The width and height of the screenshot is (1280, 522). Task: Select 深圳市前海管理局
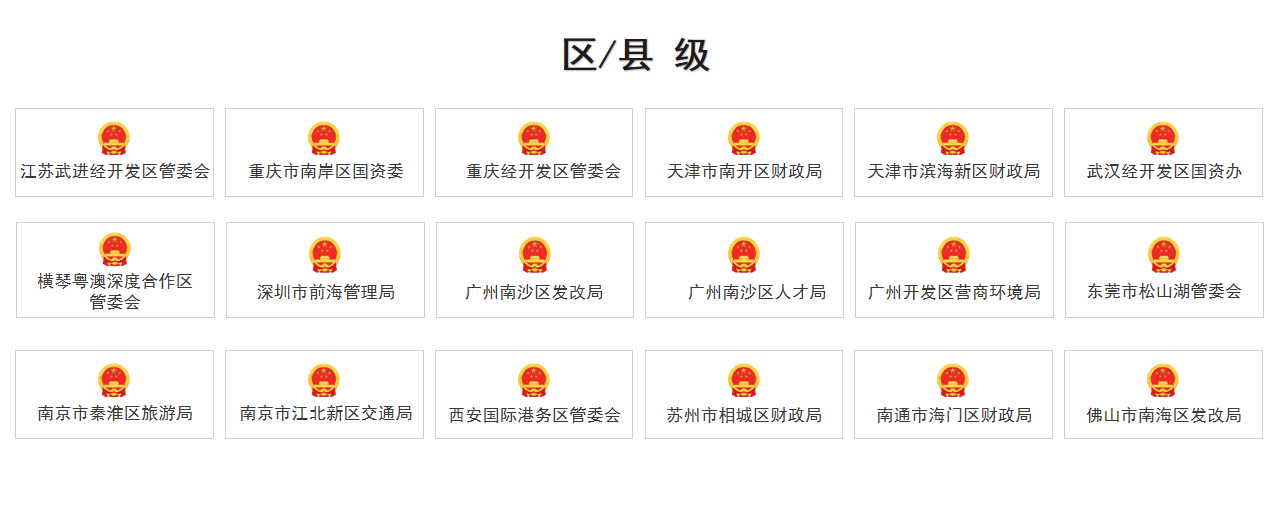click(x=325, y=270)
